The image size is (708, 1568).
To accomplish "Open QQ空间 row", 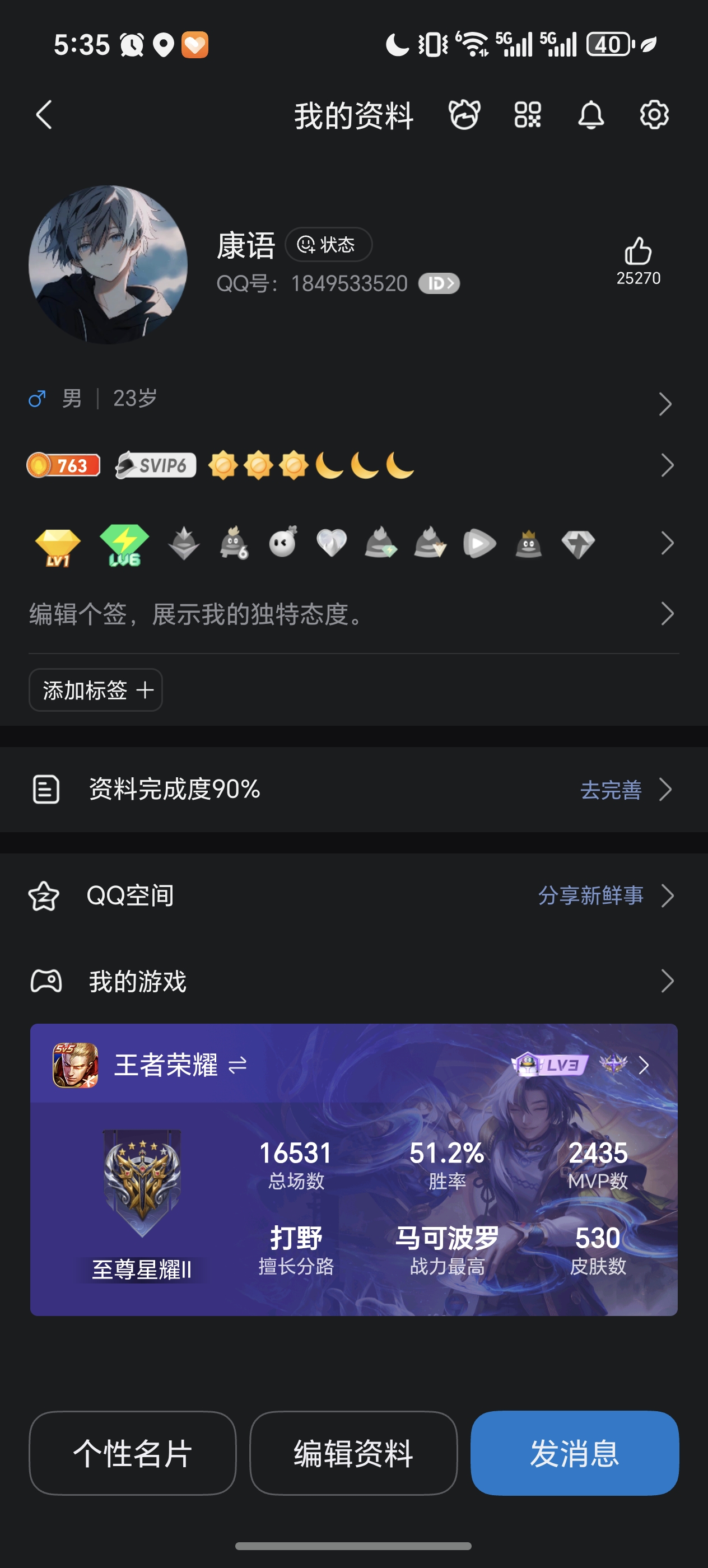I will [353, 895].
